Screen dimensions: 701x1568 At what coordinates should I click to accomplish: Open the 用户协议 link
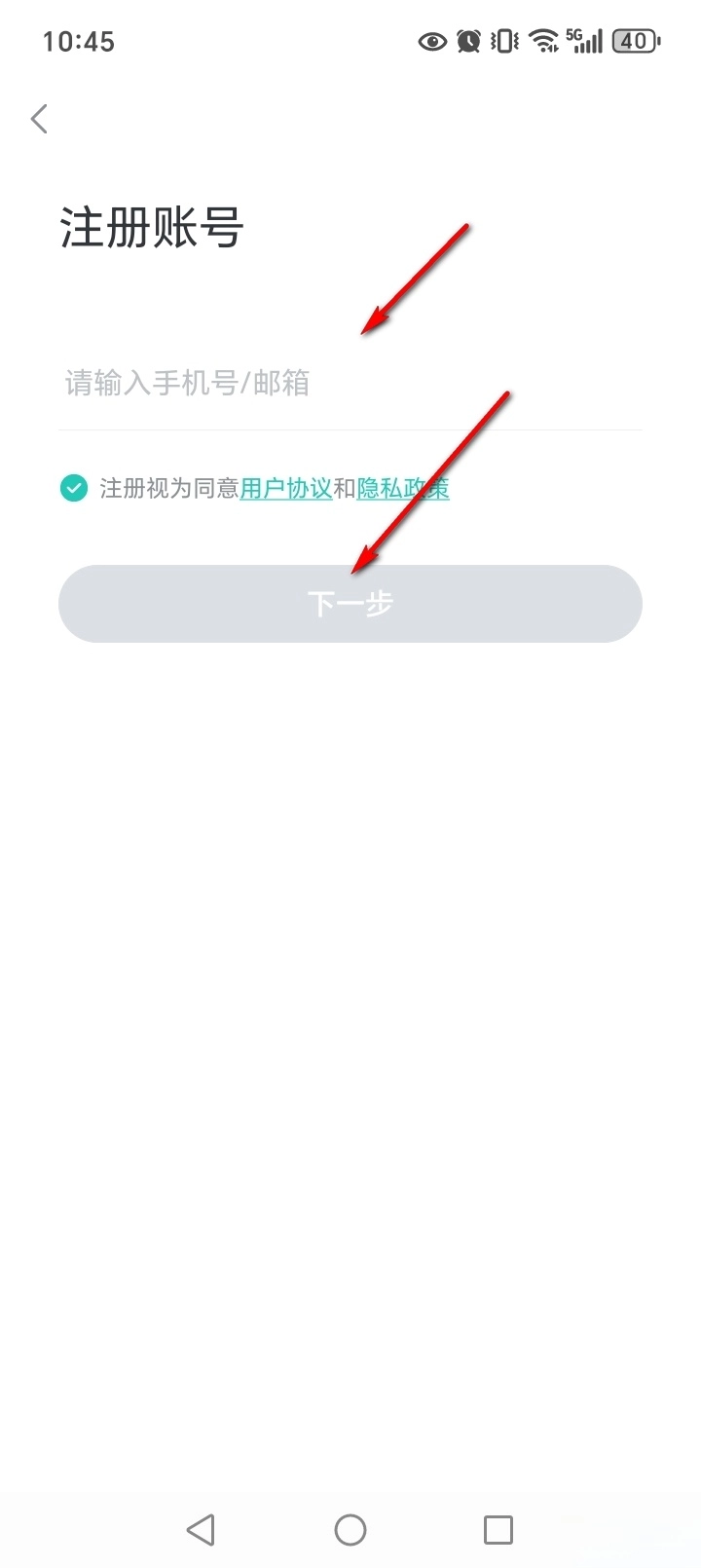[286, 488]
